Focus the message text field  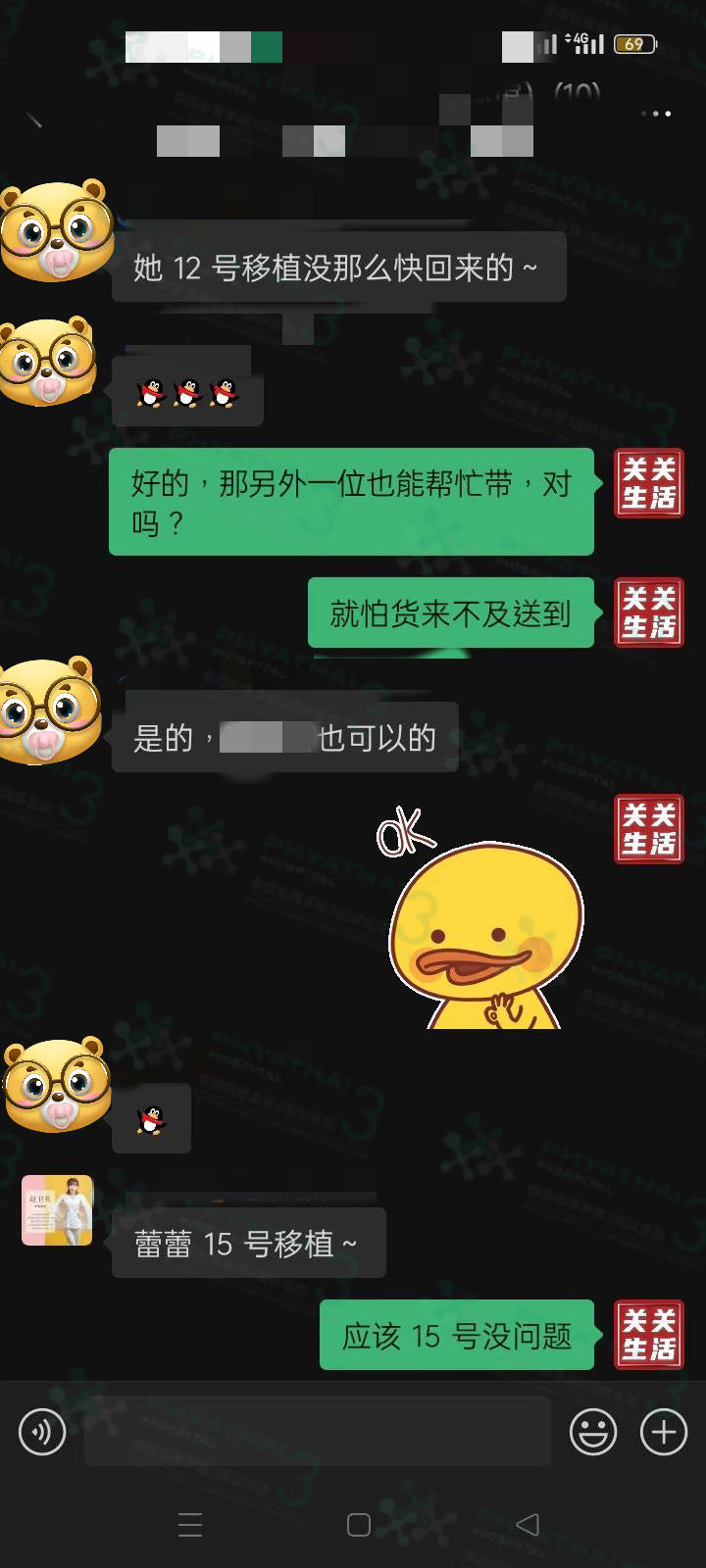[x=317, y=1433]
